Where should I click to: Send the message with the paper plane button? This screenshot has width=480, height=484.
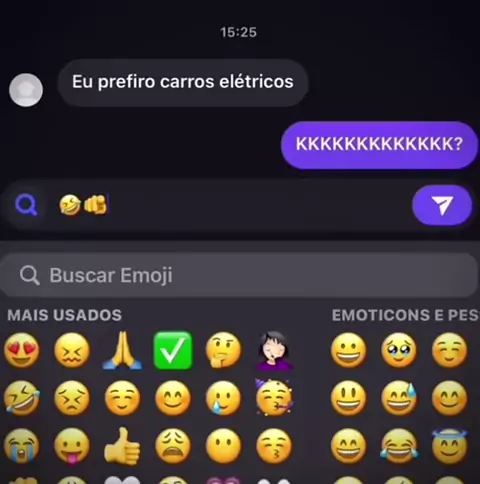coord(442,205)
